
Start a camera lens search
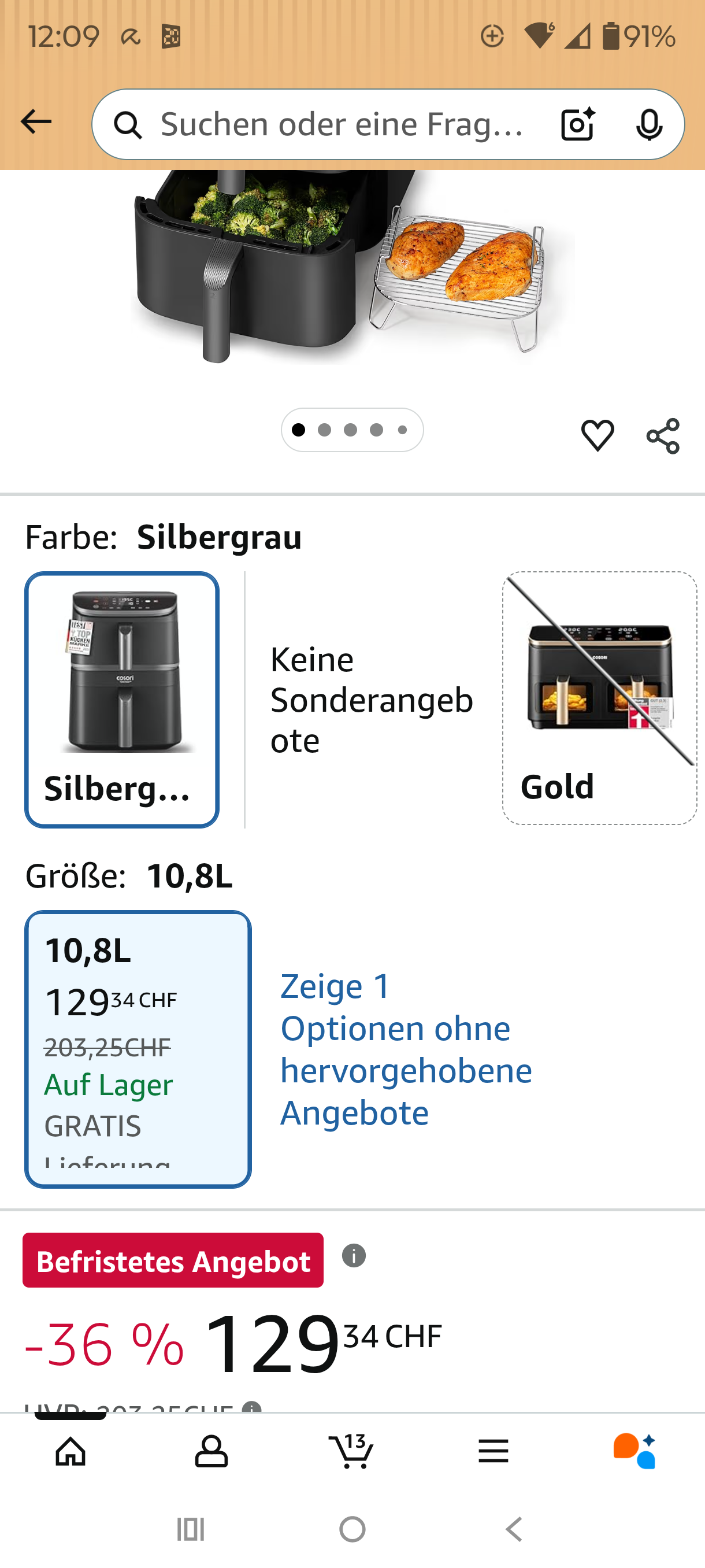point(577,125)
